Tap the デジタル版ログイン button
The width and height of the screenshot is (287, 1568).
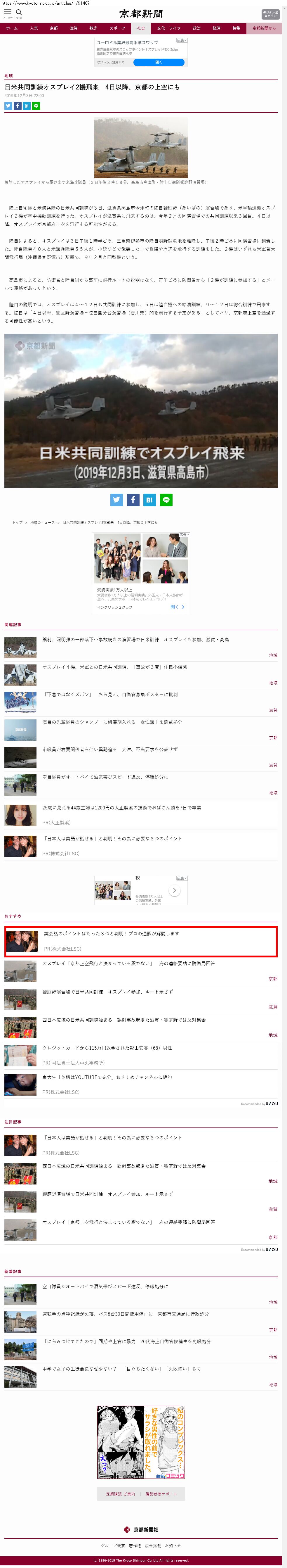[x=270, y=14]
